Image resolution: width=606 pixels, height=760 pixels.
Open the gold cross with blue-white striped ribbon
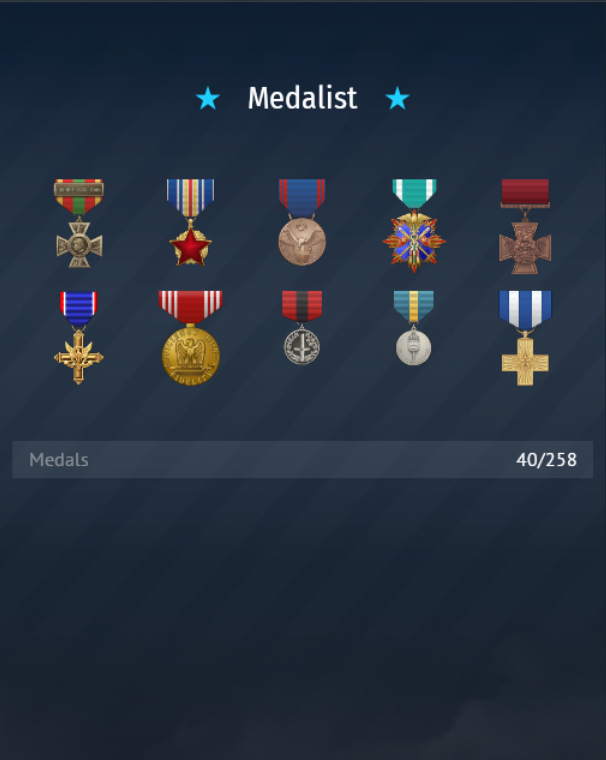point(525,339)
